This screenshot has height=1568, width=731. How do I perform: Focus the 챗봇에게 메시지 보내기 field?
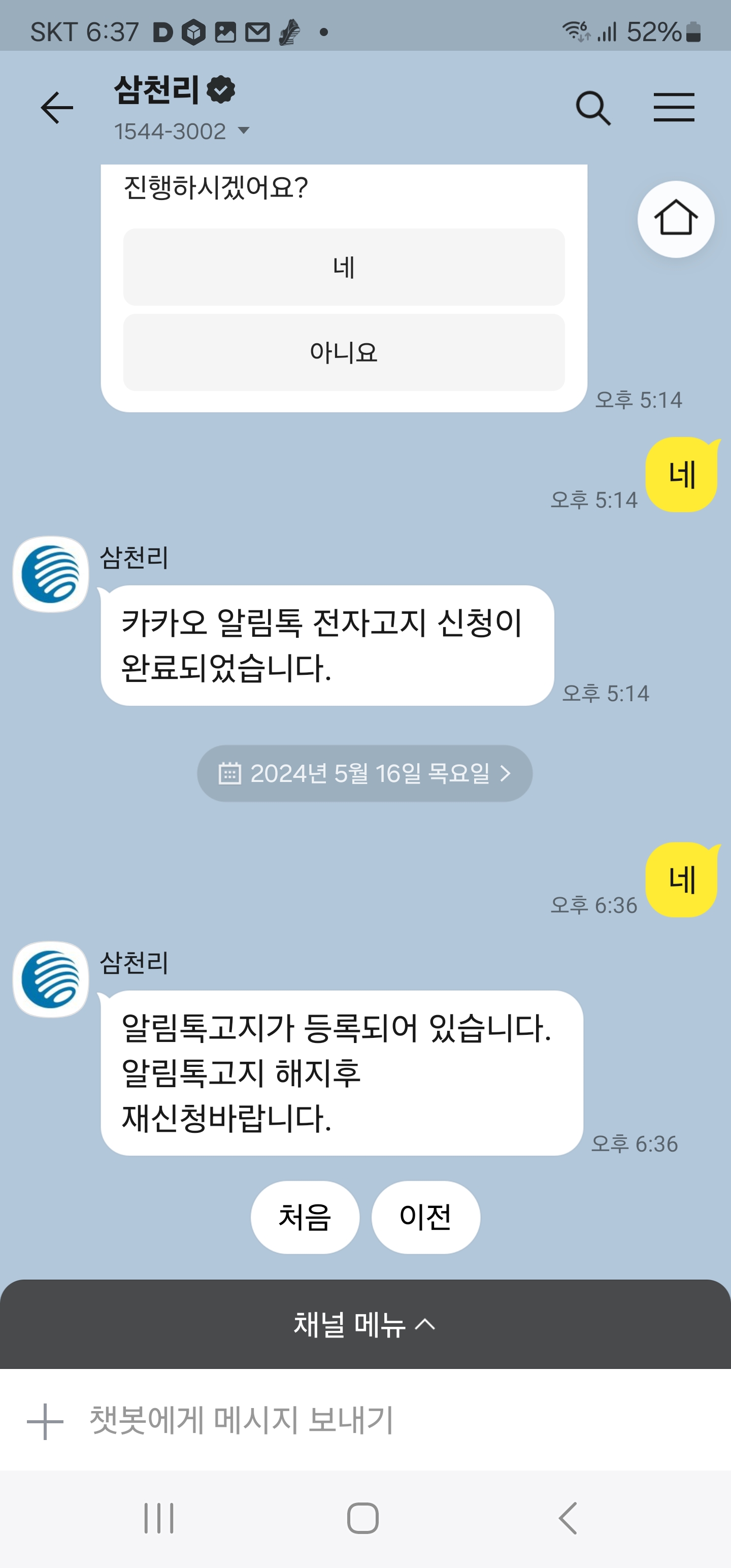tap(365, 1421)
